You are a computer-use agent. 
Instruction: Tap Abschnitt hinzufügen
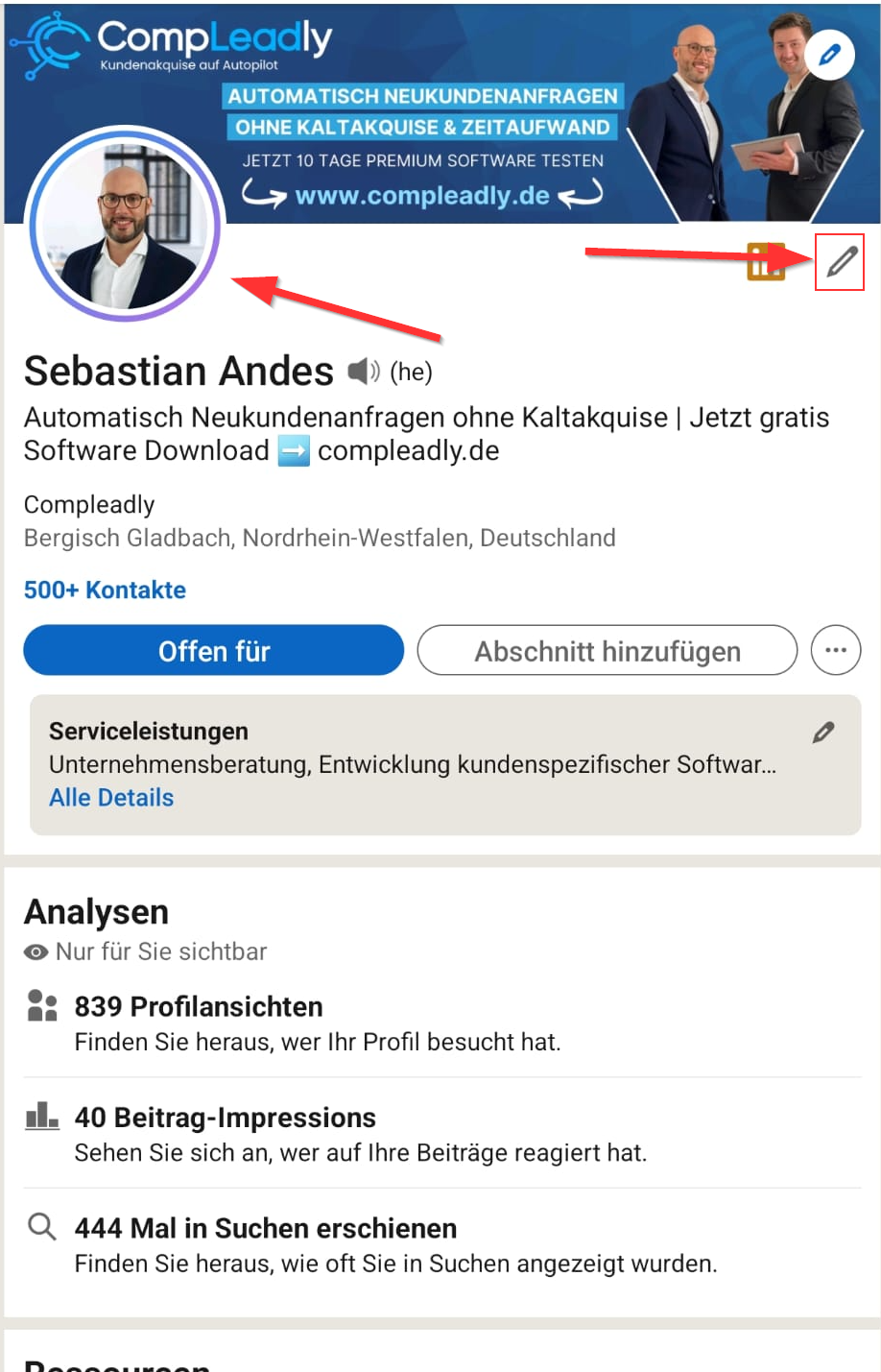pyautogui.click(x=607, y=651)
